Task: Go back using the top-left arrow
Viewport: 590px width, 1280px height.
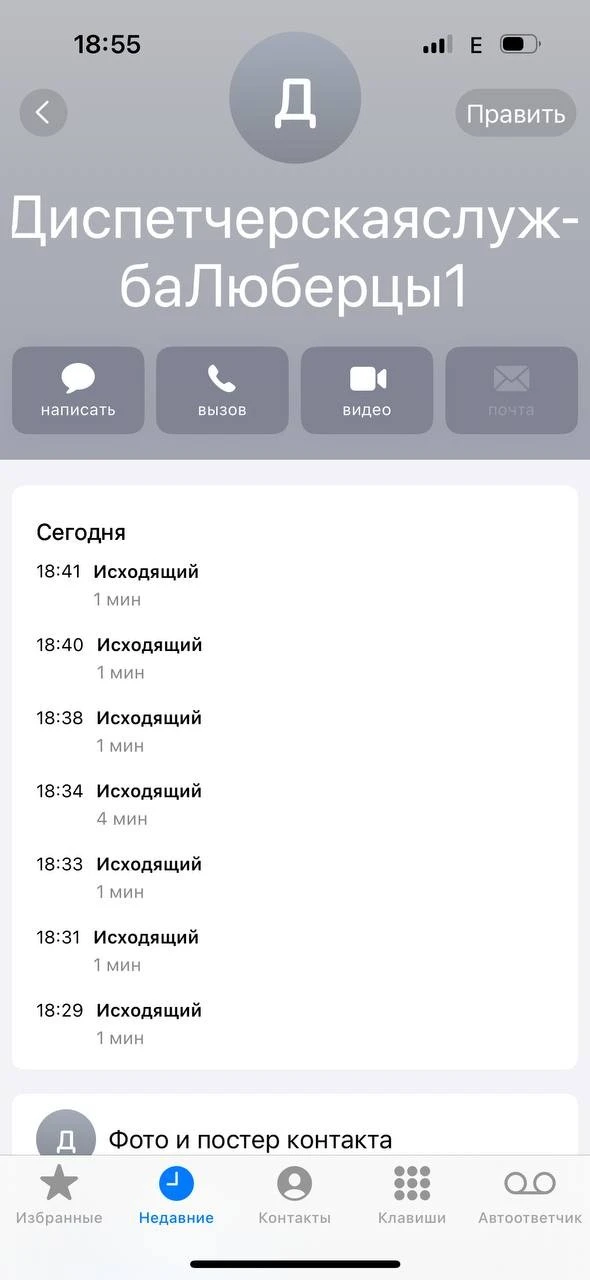Action: [x=43, y=112]
